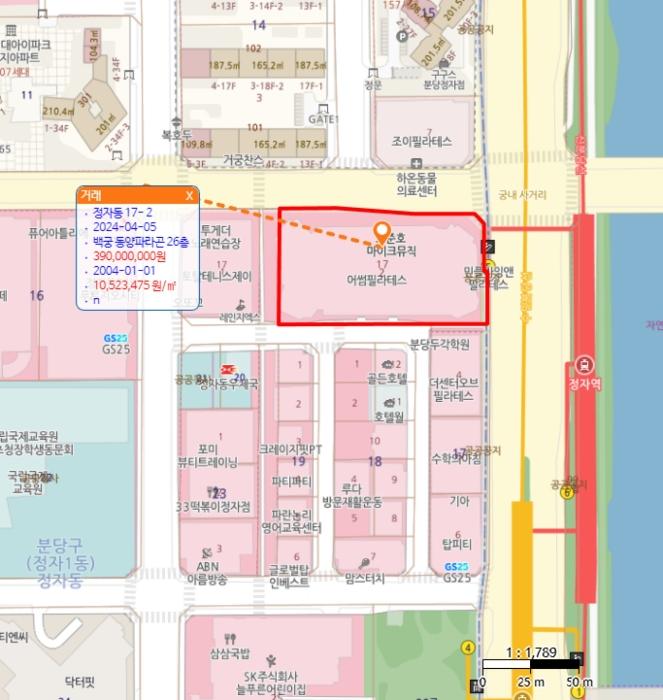
Task: Close the 거래 info popup
Action: tap(189, 195)
